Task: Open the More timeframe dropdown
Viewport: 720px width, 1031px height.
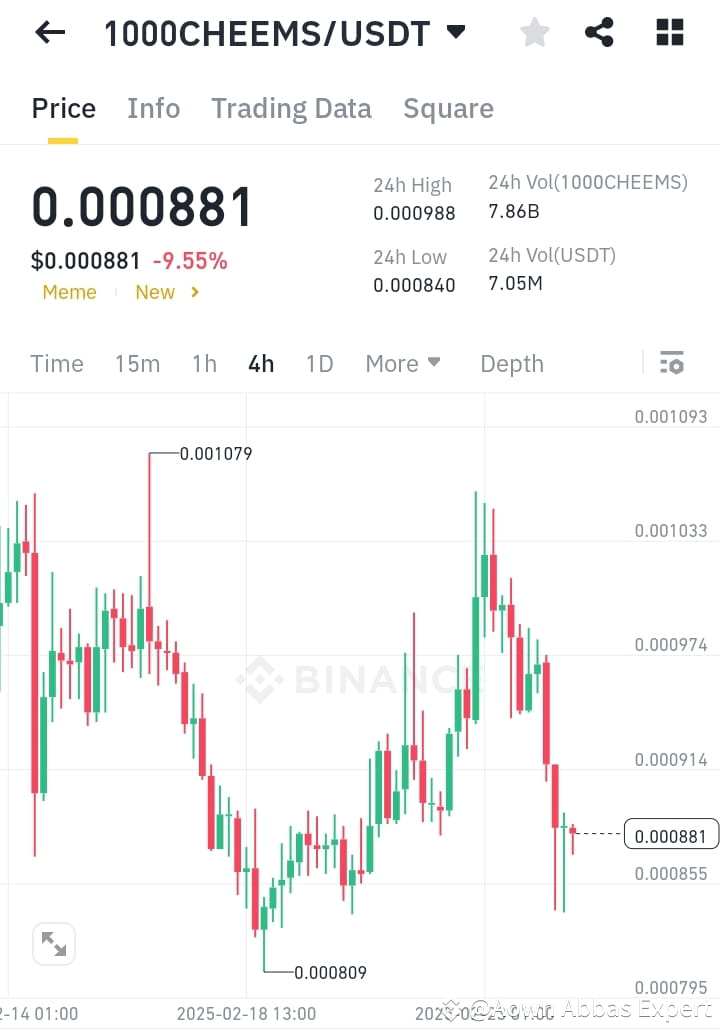Action: click(x=402, y=364)
